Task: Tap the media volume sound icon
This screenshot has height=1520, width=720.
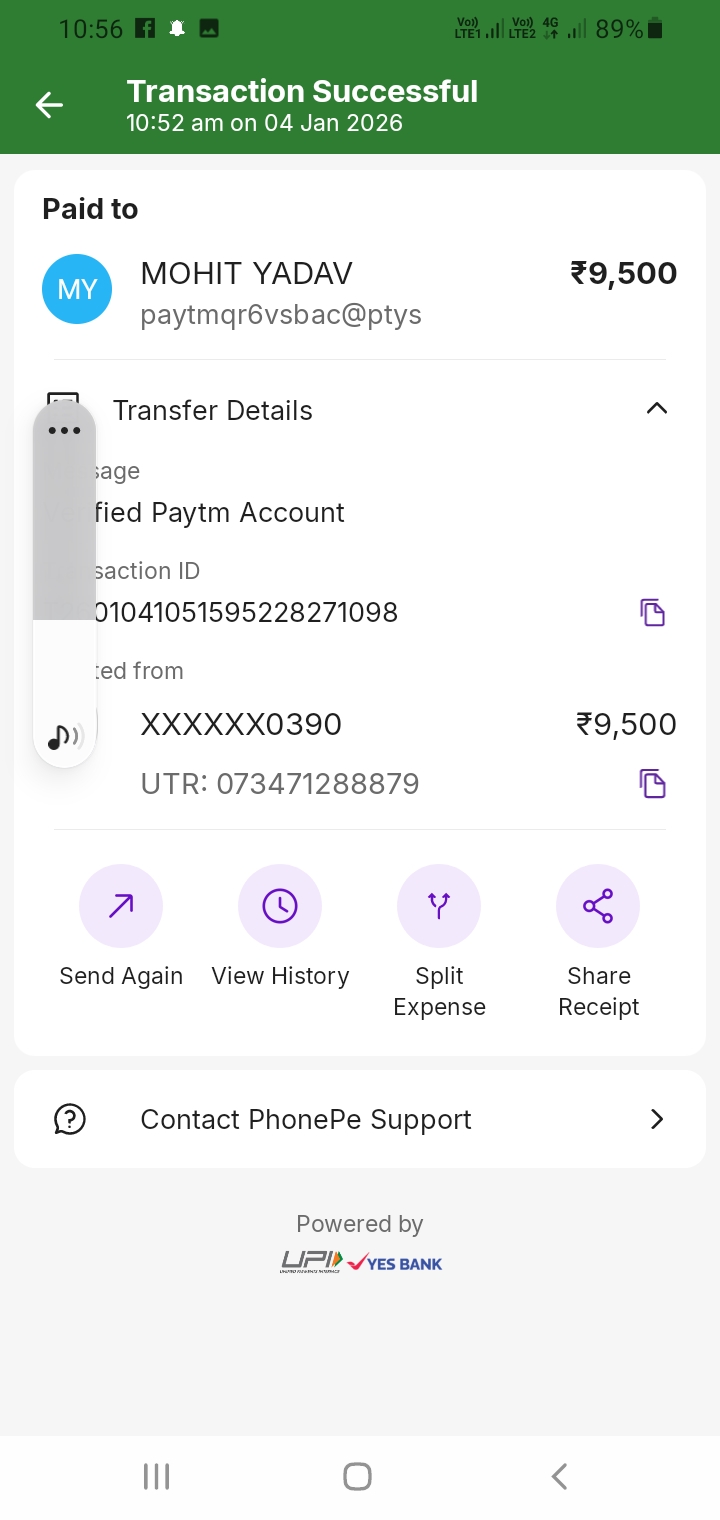Action: [65, 737]
